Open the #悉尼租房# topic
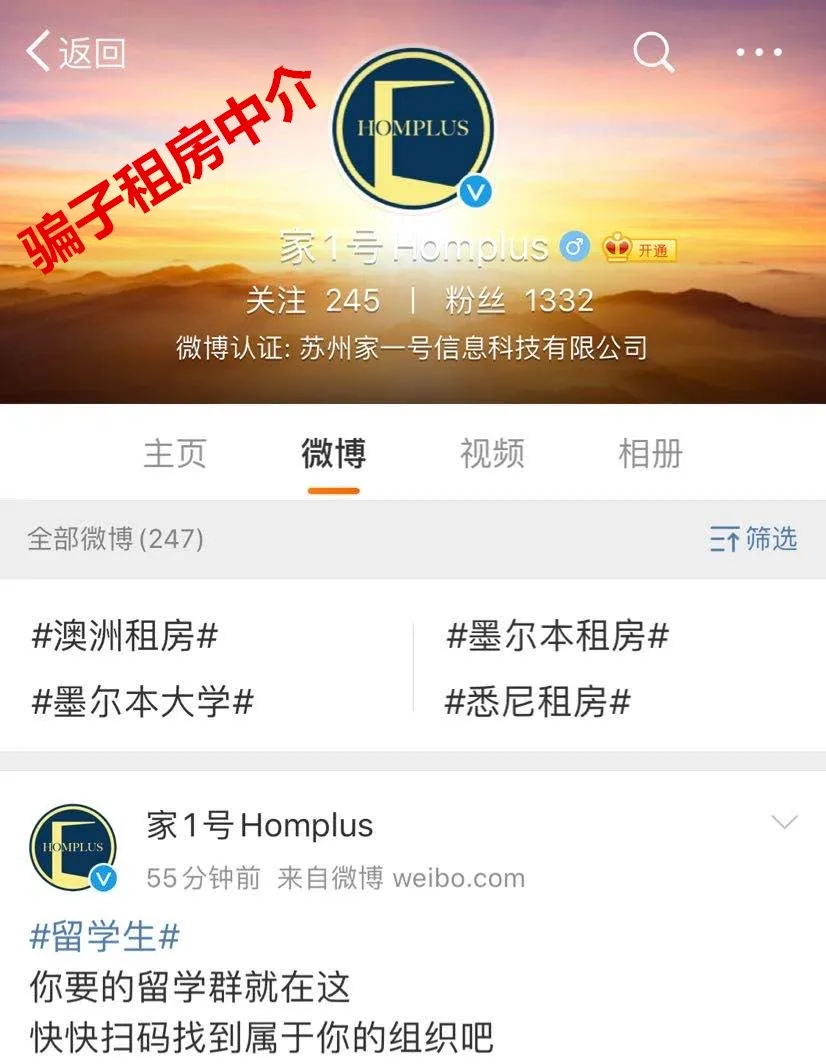This screenshot has width=826, height=1064. click(537, 702)
